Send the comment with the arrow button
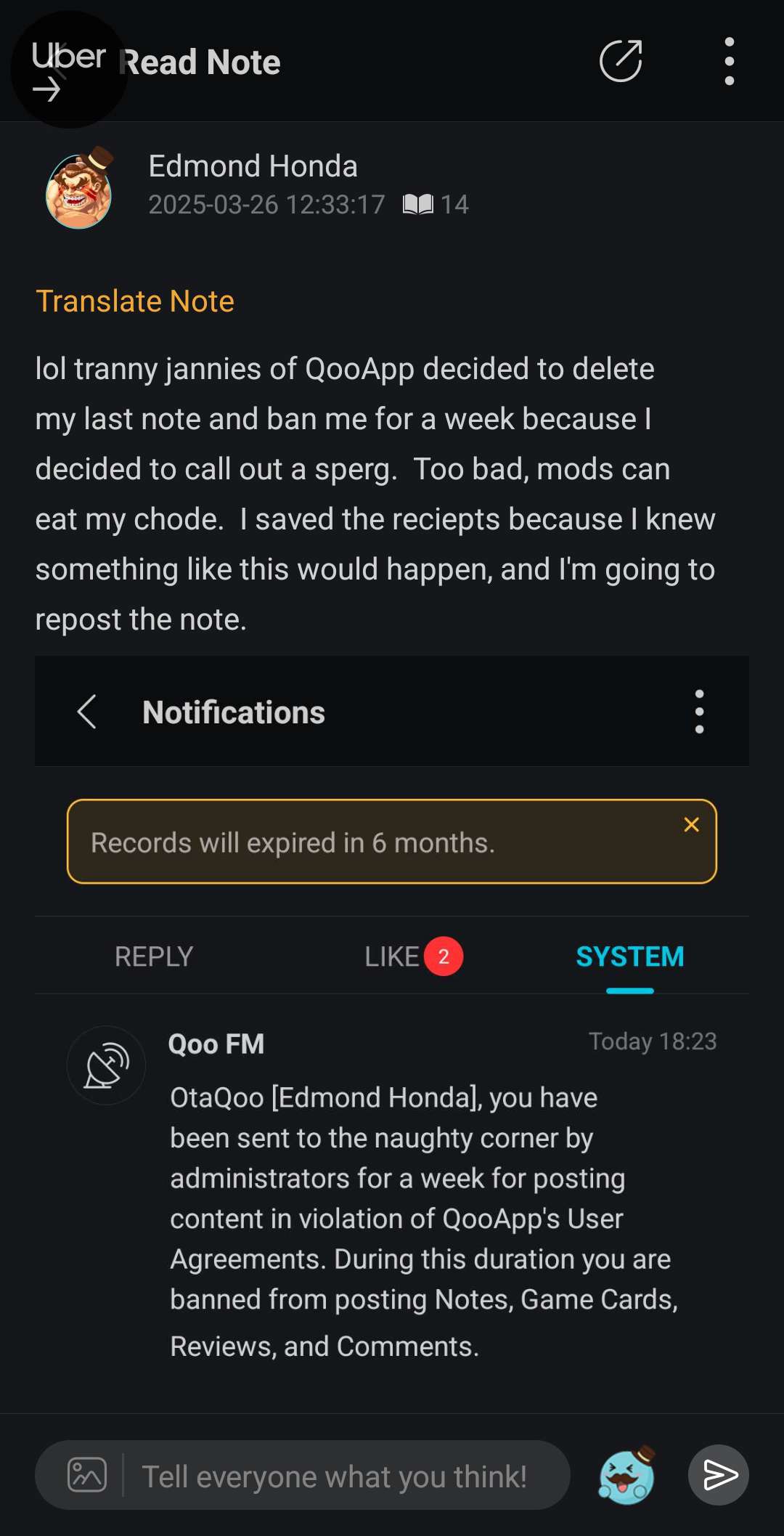The image size is (784, 1536). (x=719, y=1475)
